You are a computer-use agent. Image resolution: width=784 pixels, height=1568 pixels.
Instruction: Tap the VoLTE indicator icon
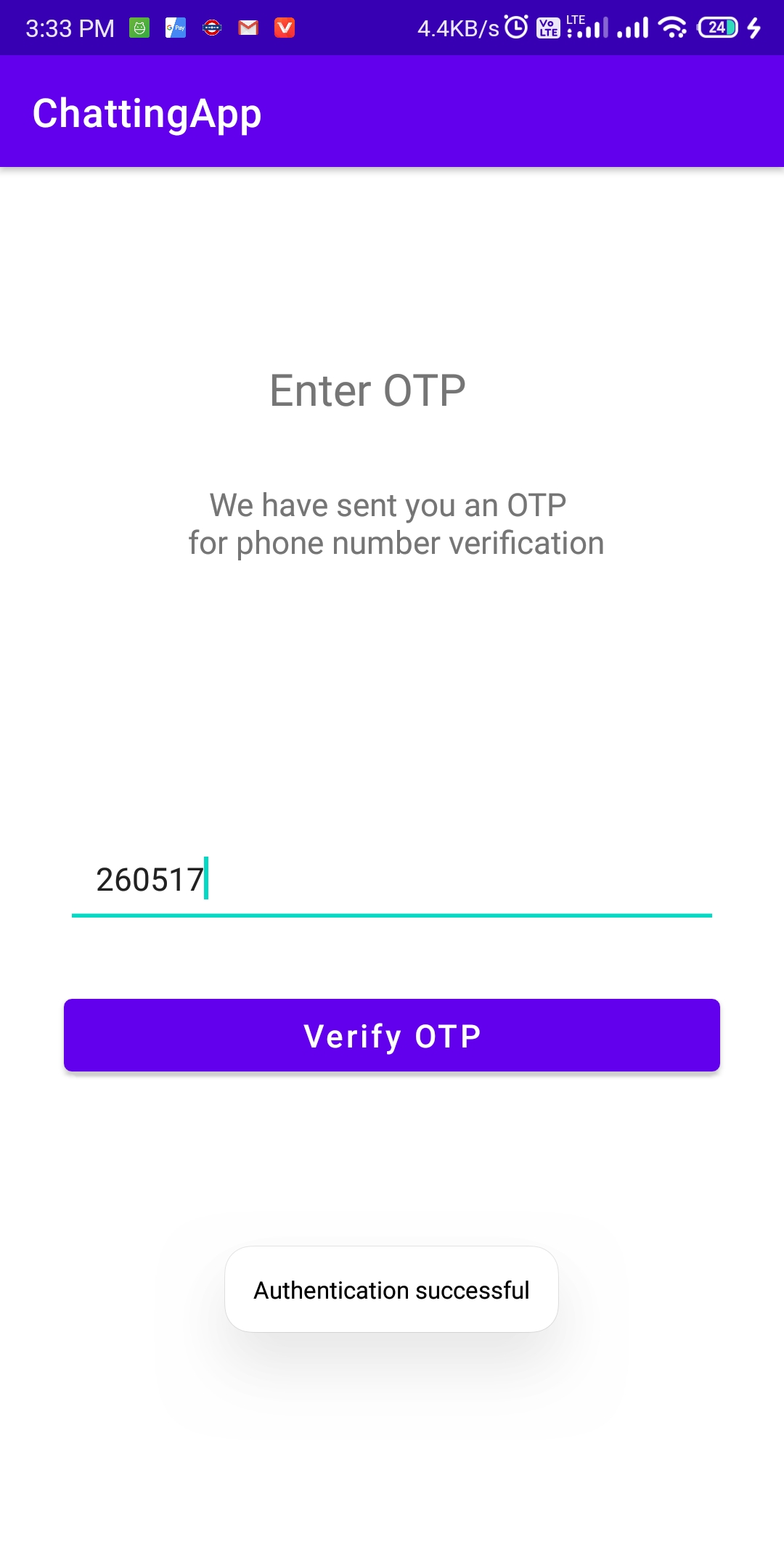point(548,28)
